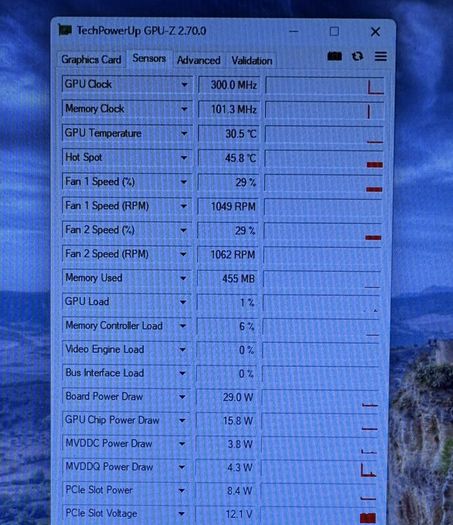
Task: Open the GPU Temperature dropdown
Action: [184, 134]
